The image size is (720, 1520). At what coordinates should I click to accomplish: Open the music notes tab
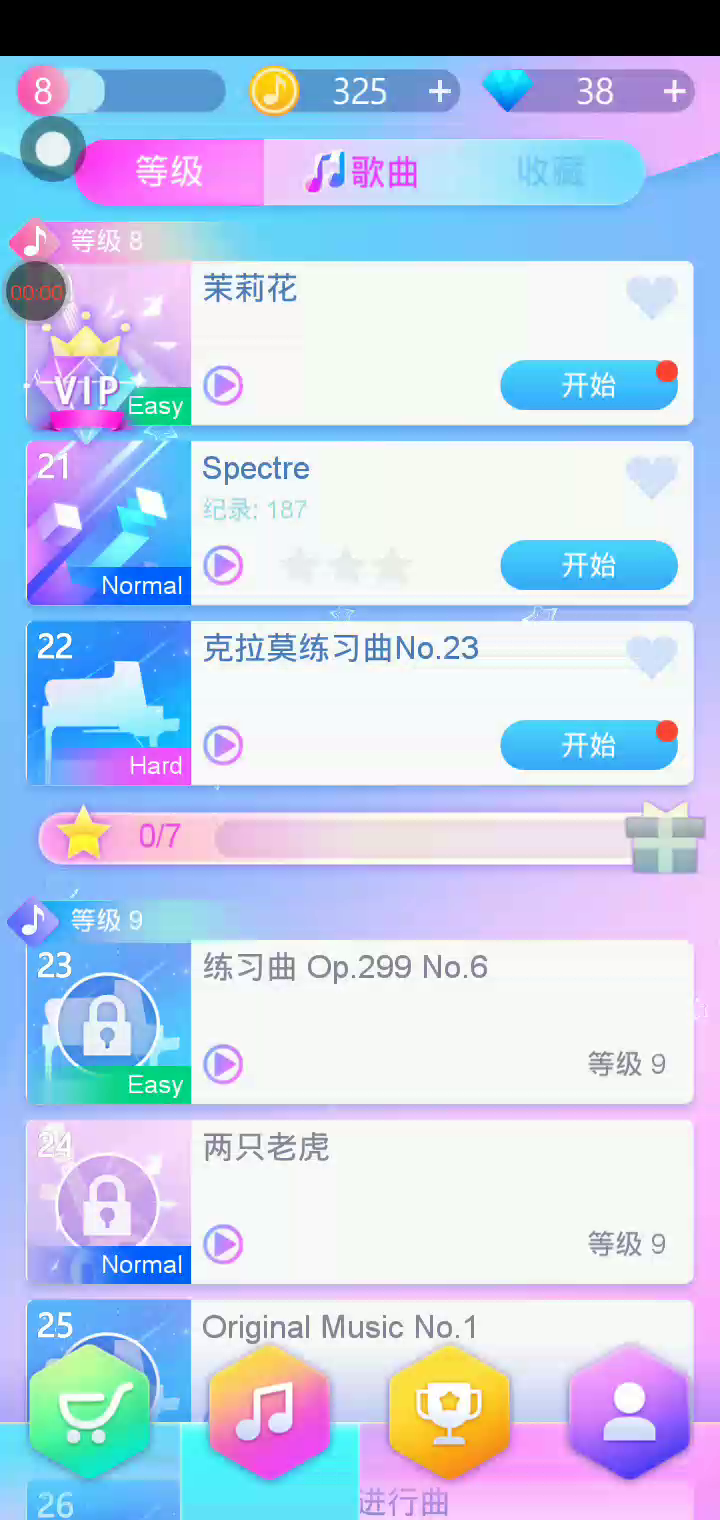click(x=269, y=1412)
